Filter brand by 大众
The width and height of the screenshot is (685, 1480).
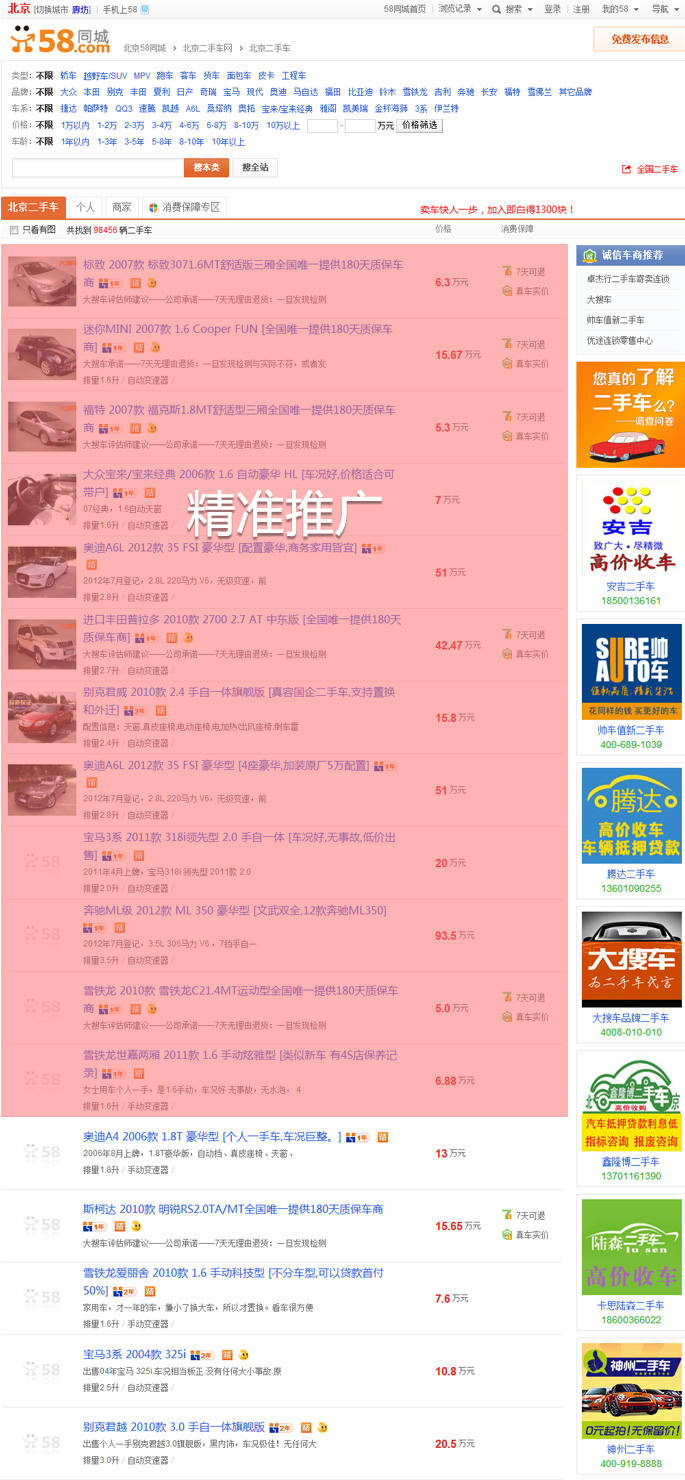click(68, 92)
